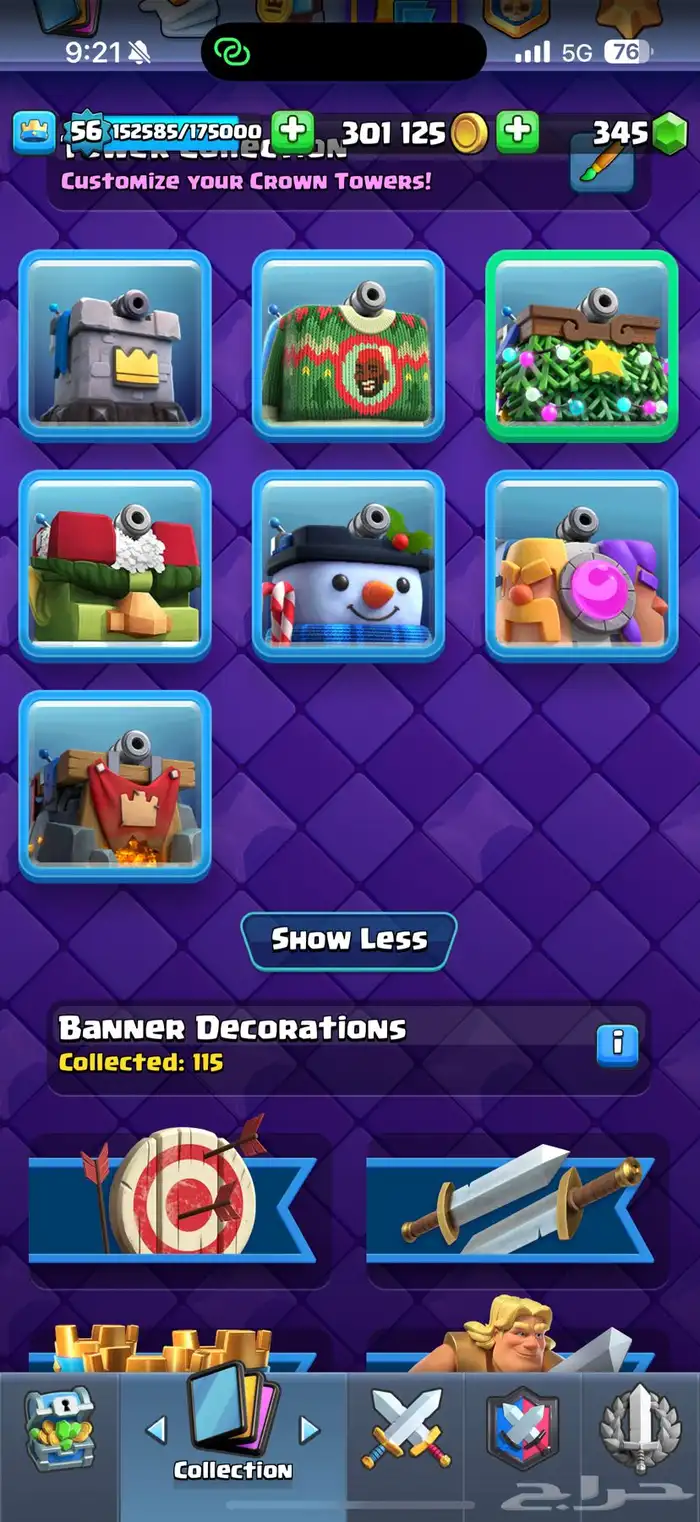
Task: Open the gem shop via the gem icon
Action: tap(669, 133)
